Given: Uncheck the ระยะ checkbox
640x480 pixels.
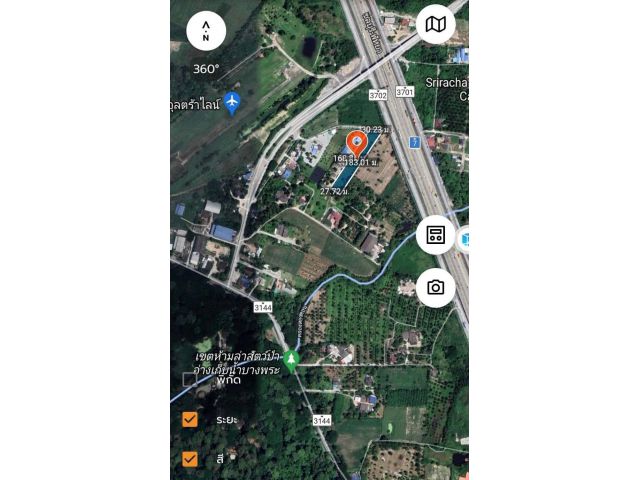Looking at the screenshot, I should (x=189, y=419).
